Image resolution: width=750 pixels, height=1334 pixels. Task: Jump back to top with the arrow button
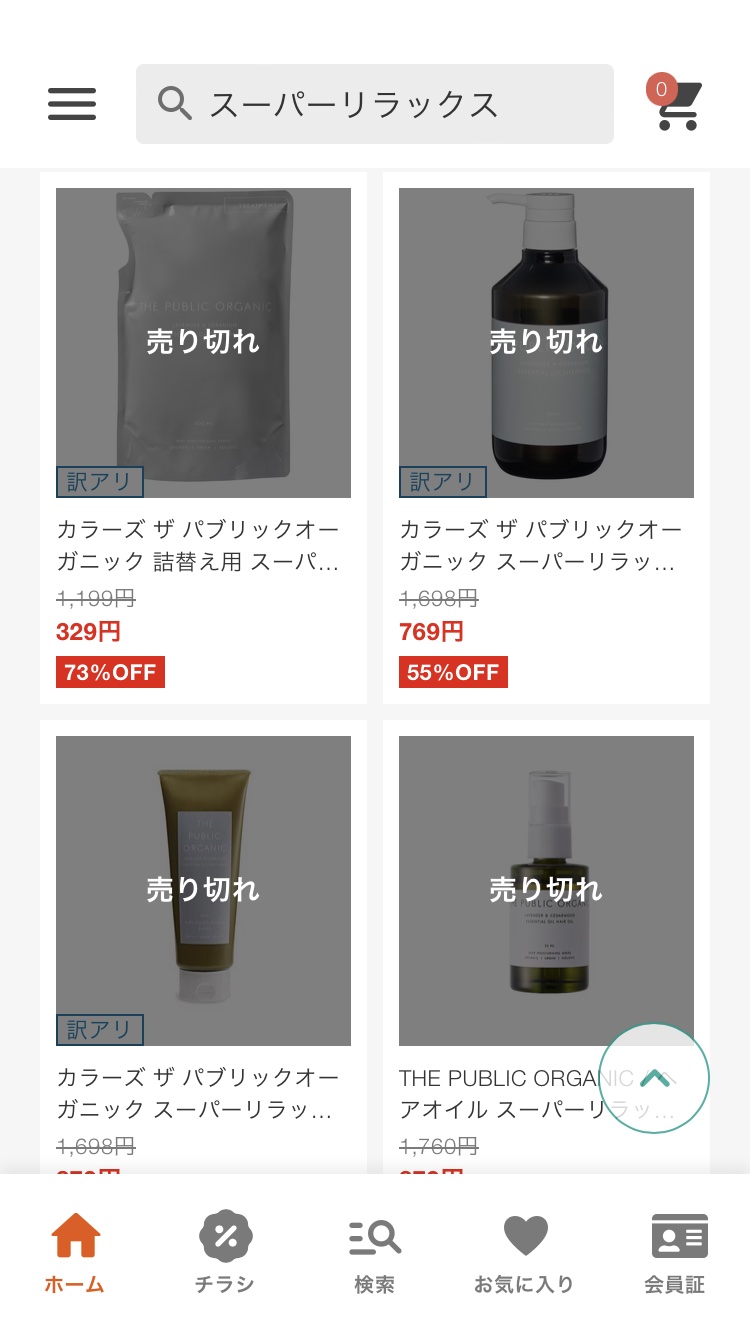pos(654,1078)
